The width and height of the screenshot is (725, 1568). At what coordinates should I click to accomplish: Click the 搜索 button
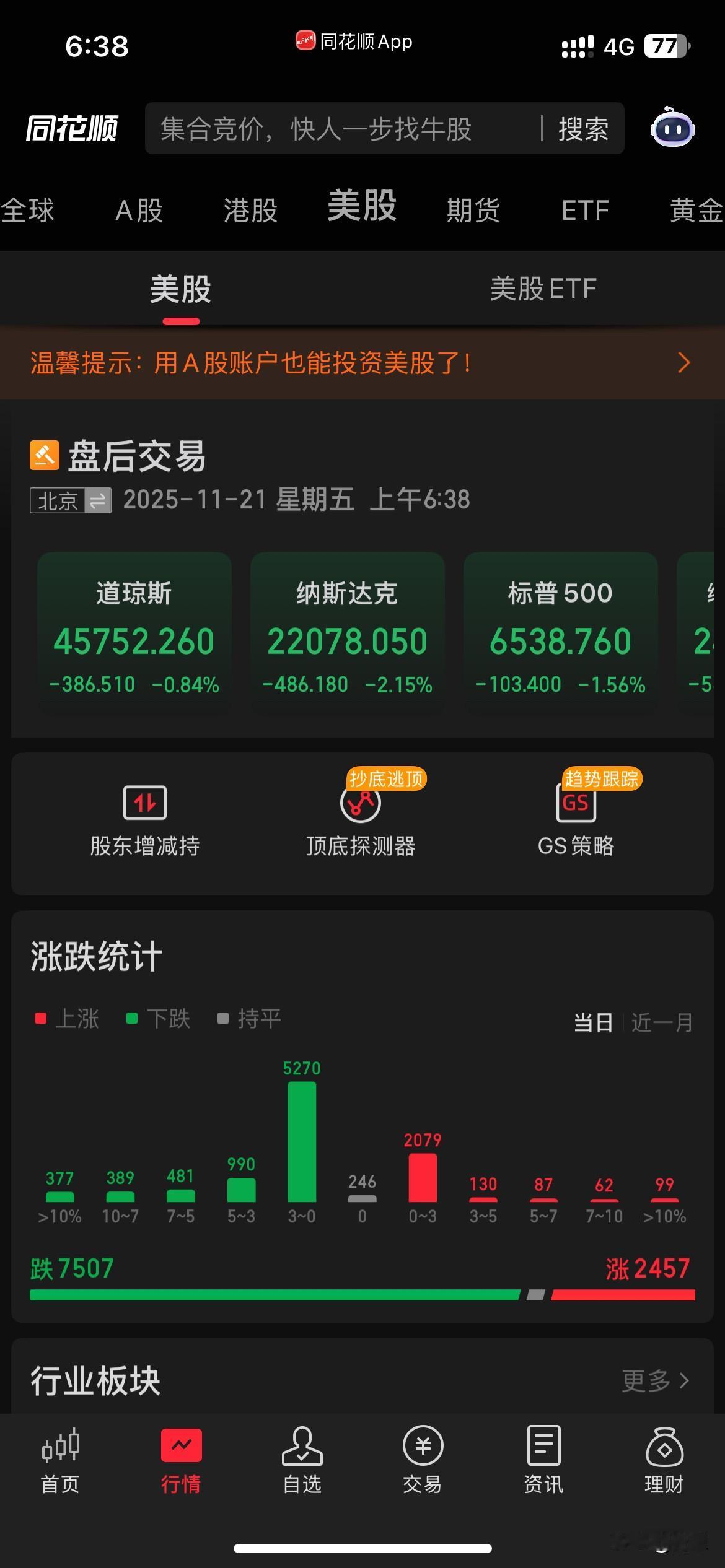[x=581, y=129]
